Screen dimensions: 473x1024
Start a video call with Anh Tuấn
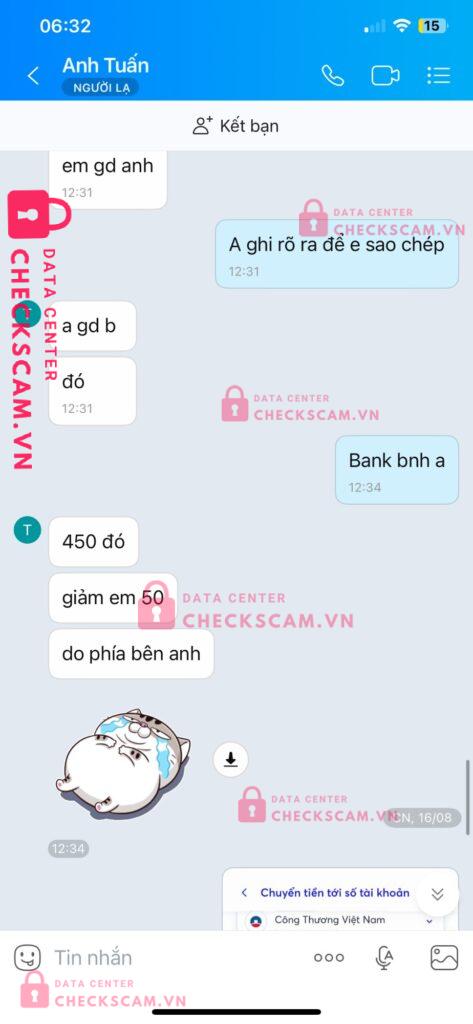click(385, 76)
